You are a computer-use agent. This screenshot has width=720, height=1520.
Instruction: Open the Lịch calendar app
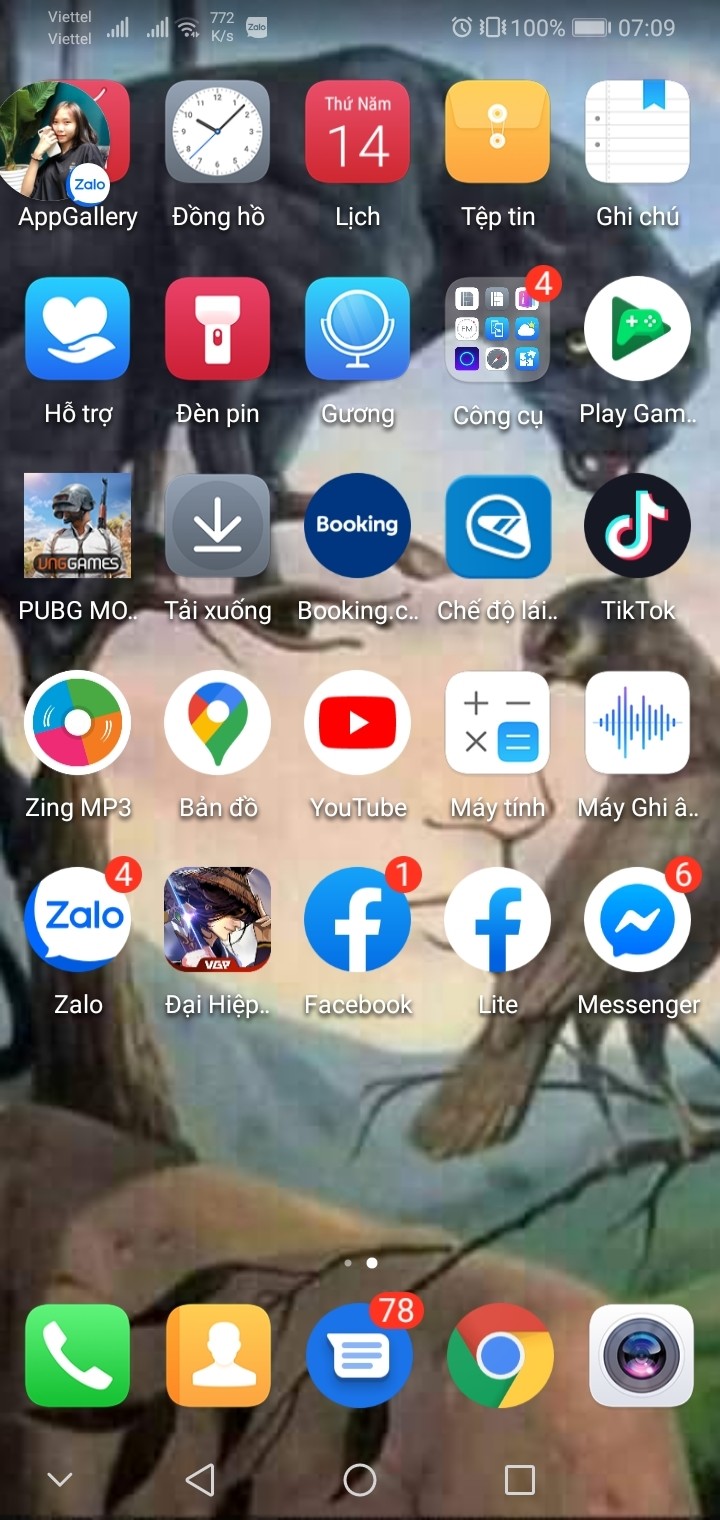[357, 132]
